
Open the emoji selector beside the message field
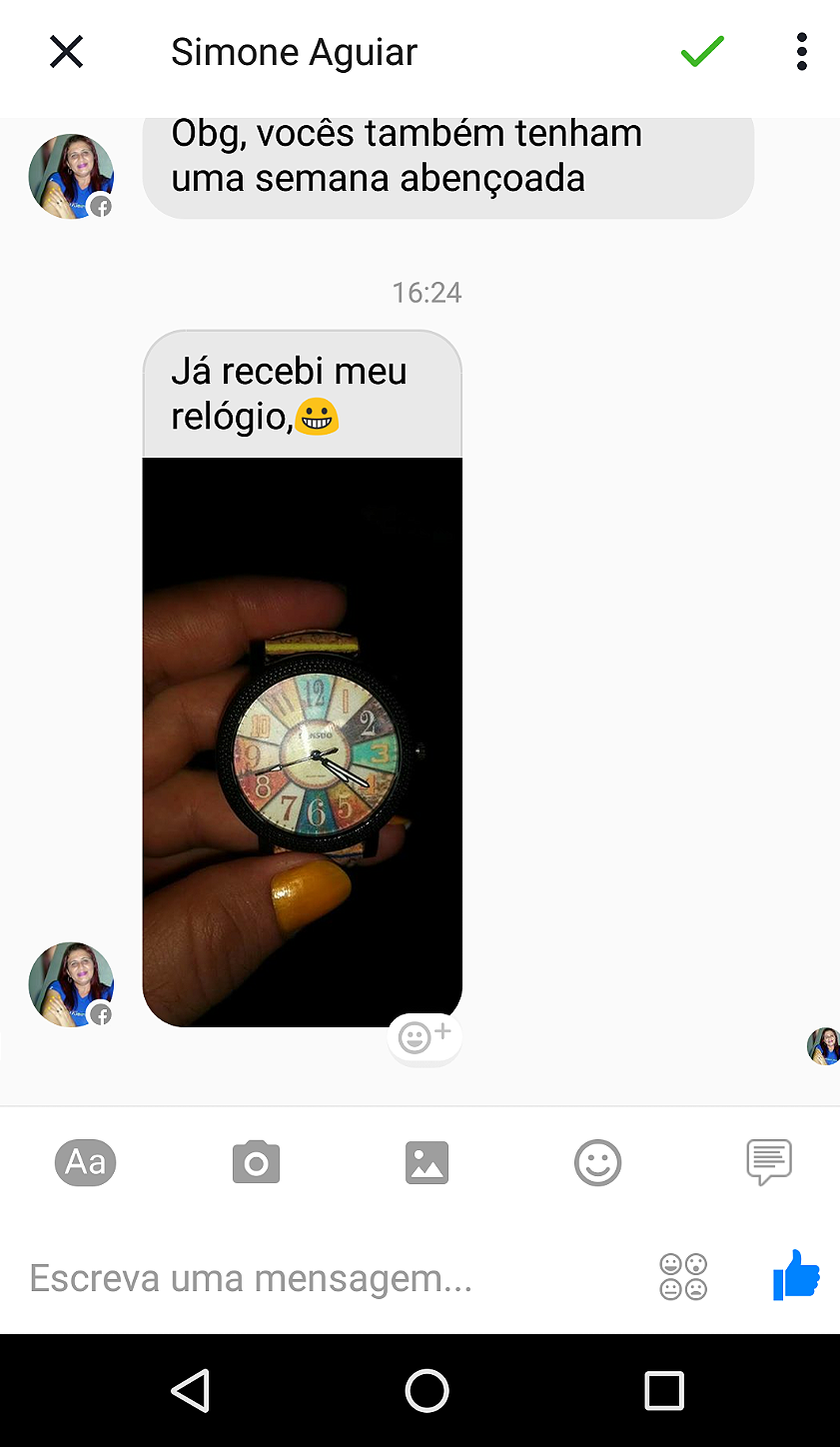(683, 1277)
